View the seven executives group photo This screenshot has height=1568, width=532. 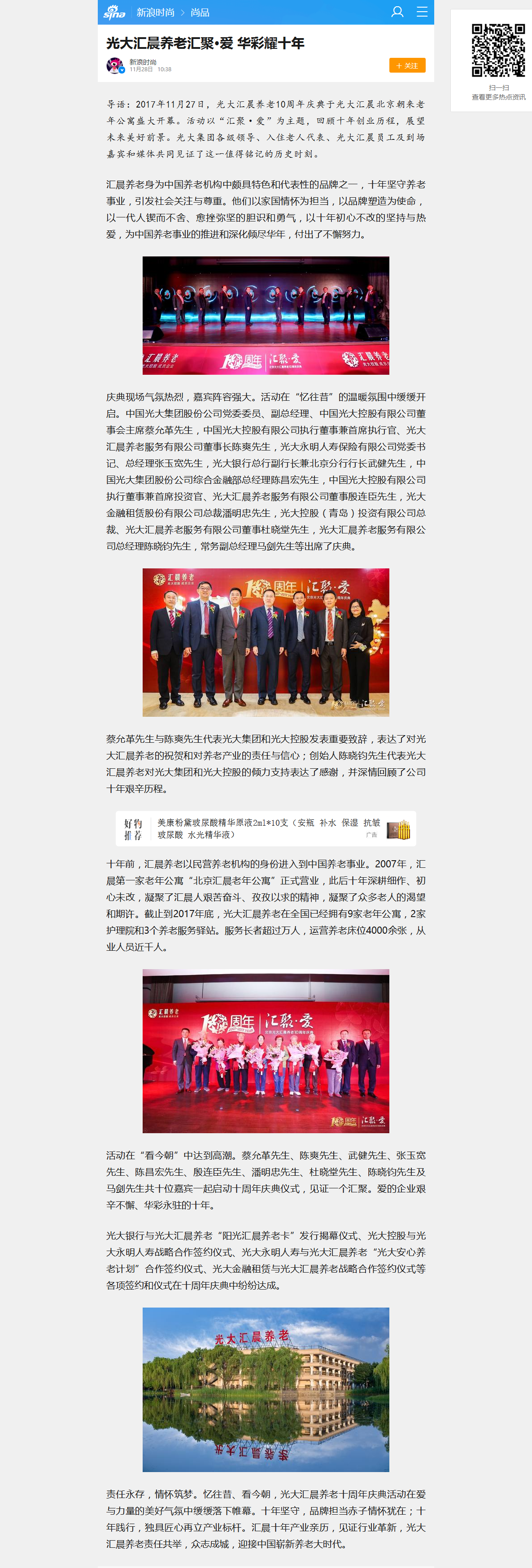point(266,642)
